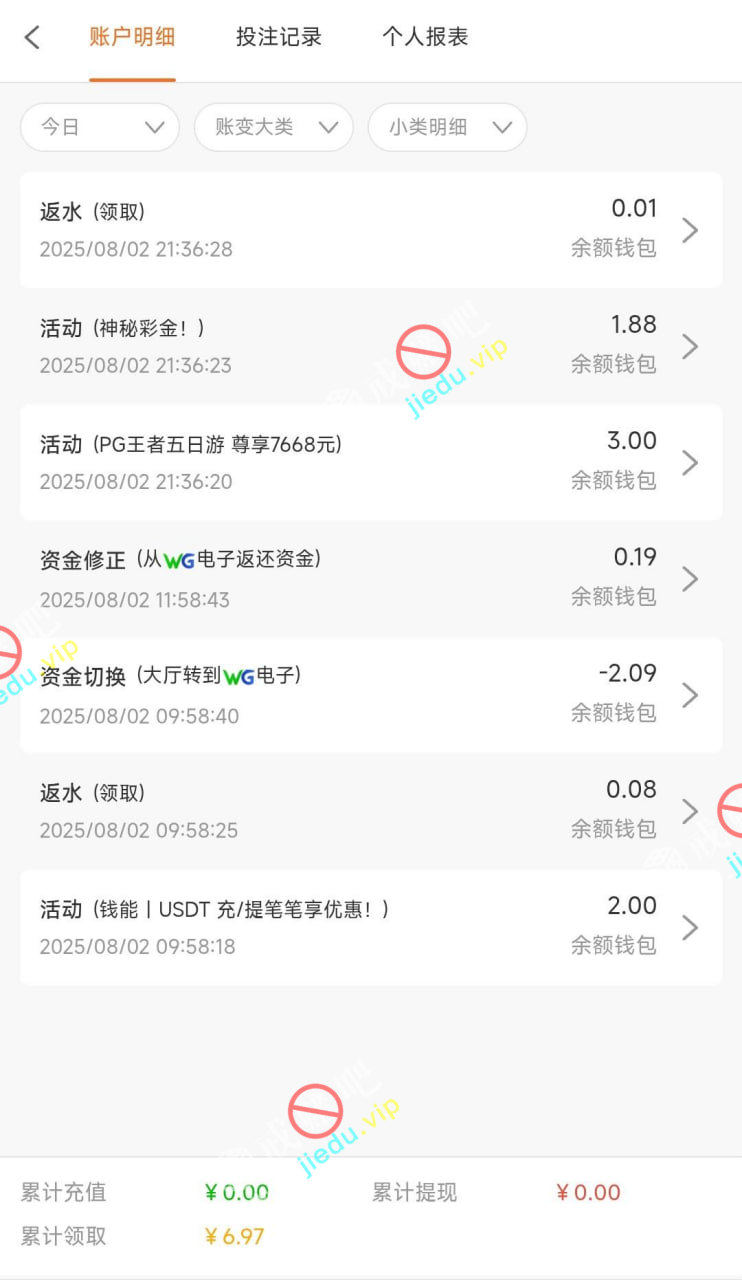Open the 资金切换 -2.09 transfer record
This screenshot has height=1280, width=742.
pyautogui.click(x=370, y=694)
